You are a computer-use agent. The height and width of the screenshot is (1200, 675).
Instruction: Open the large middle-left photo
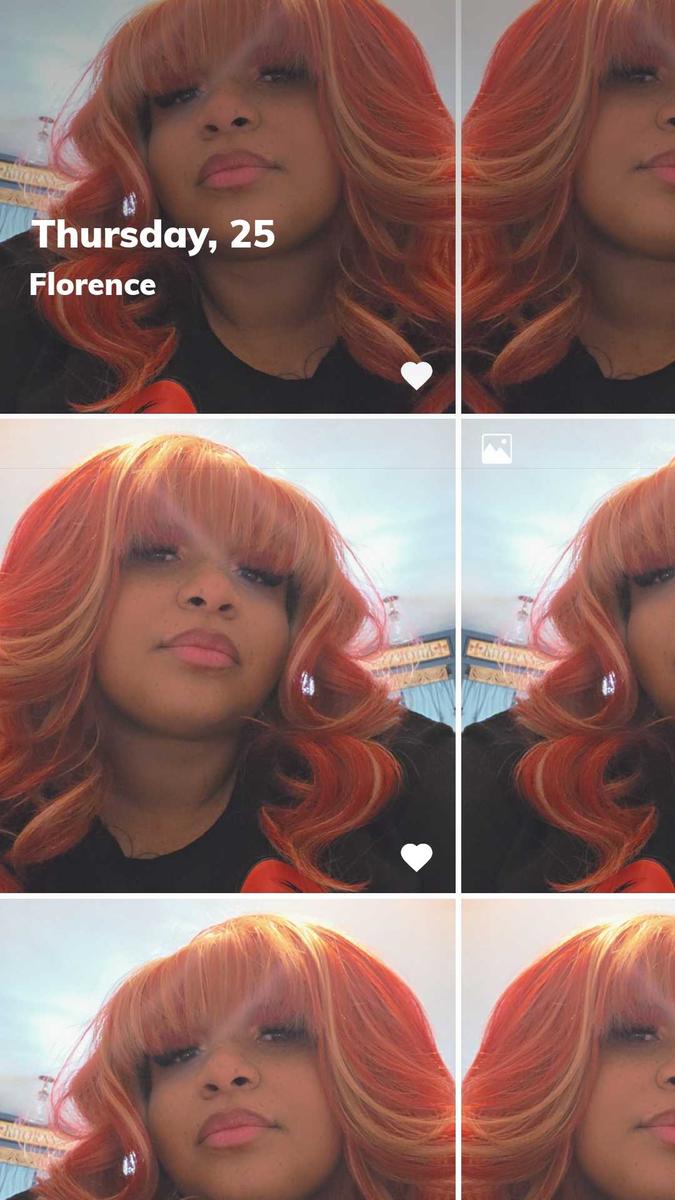227,656
